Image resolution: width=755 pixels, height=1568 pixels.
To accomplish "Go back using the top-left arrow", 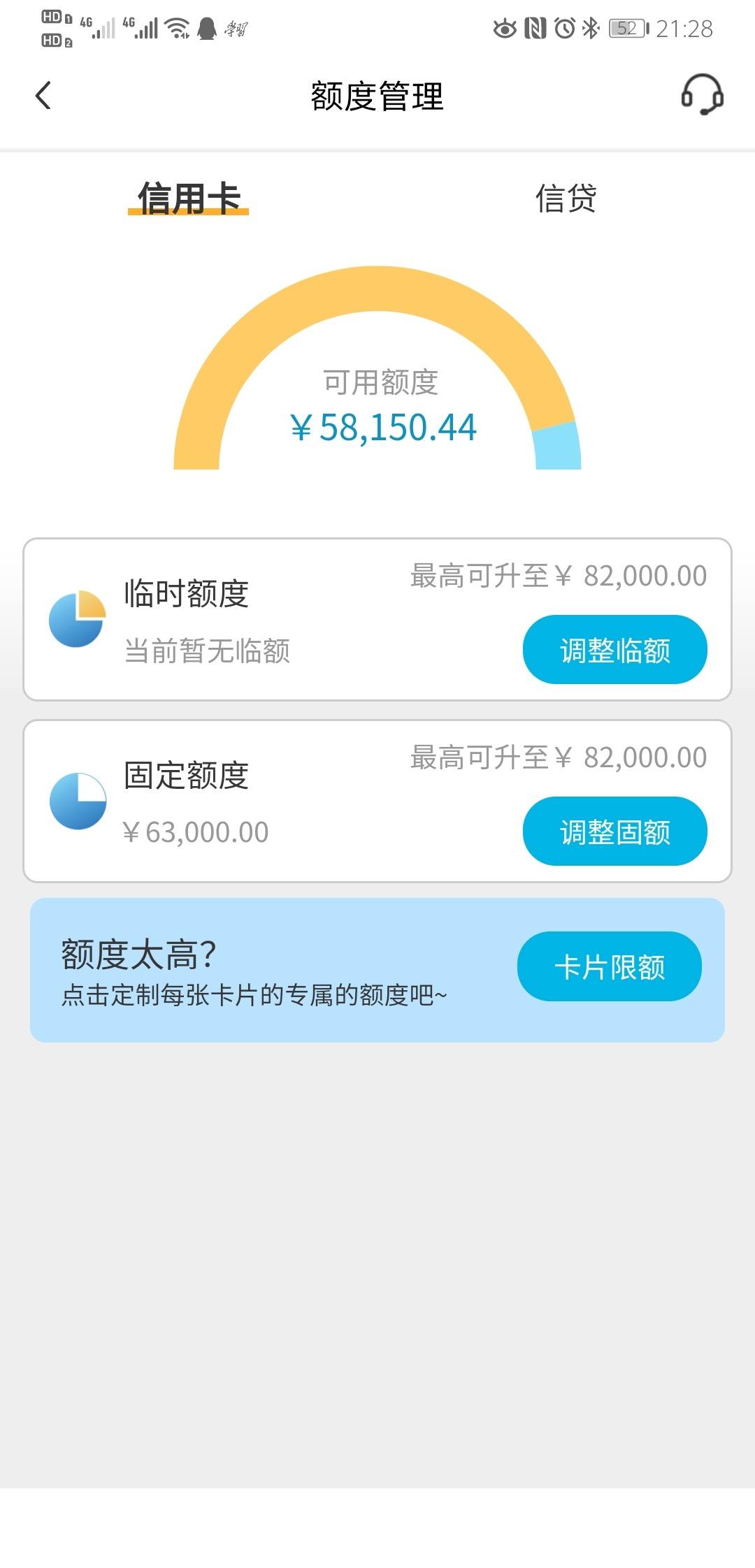I will click(x=43, y=96).
